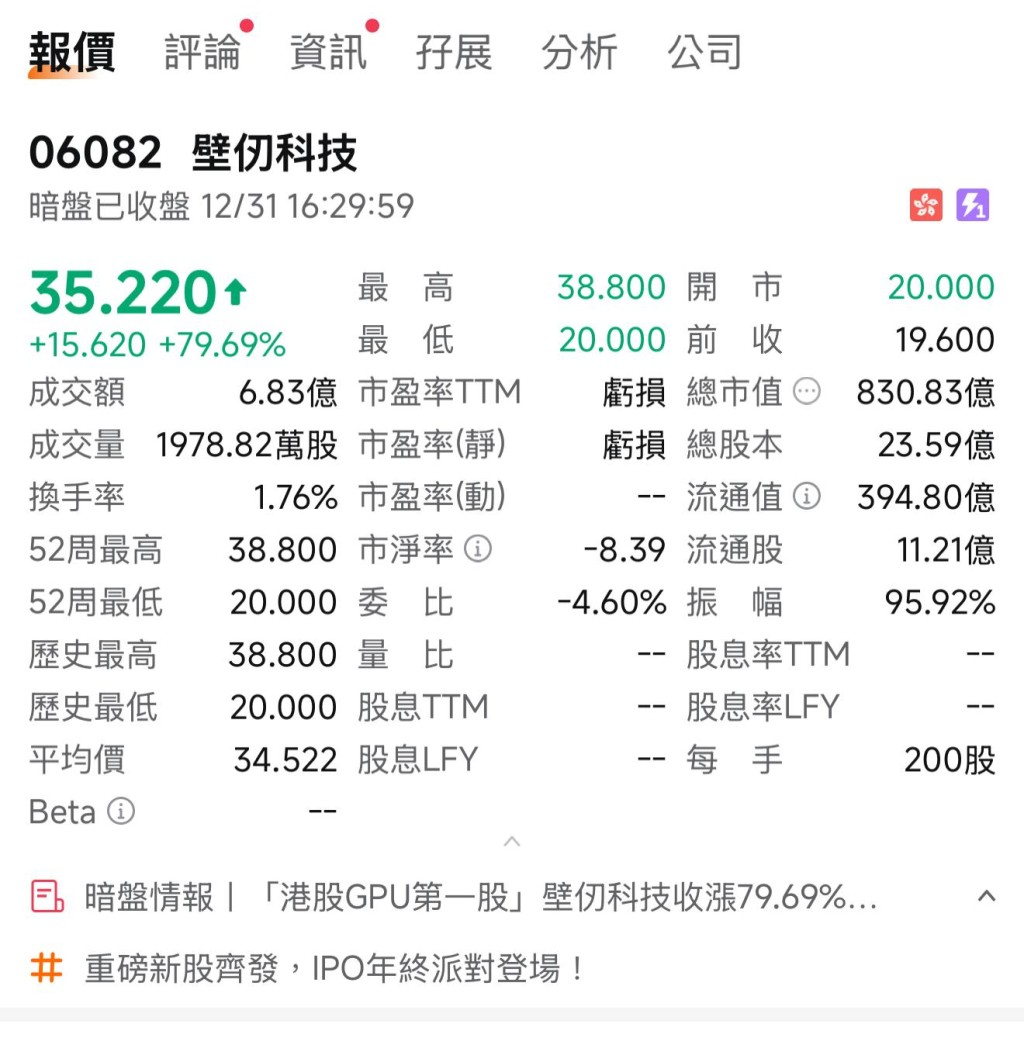Open the 分析 tab
The width and height of the screenshot is (1024, 1045).
click(x=580, y=51)
